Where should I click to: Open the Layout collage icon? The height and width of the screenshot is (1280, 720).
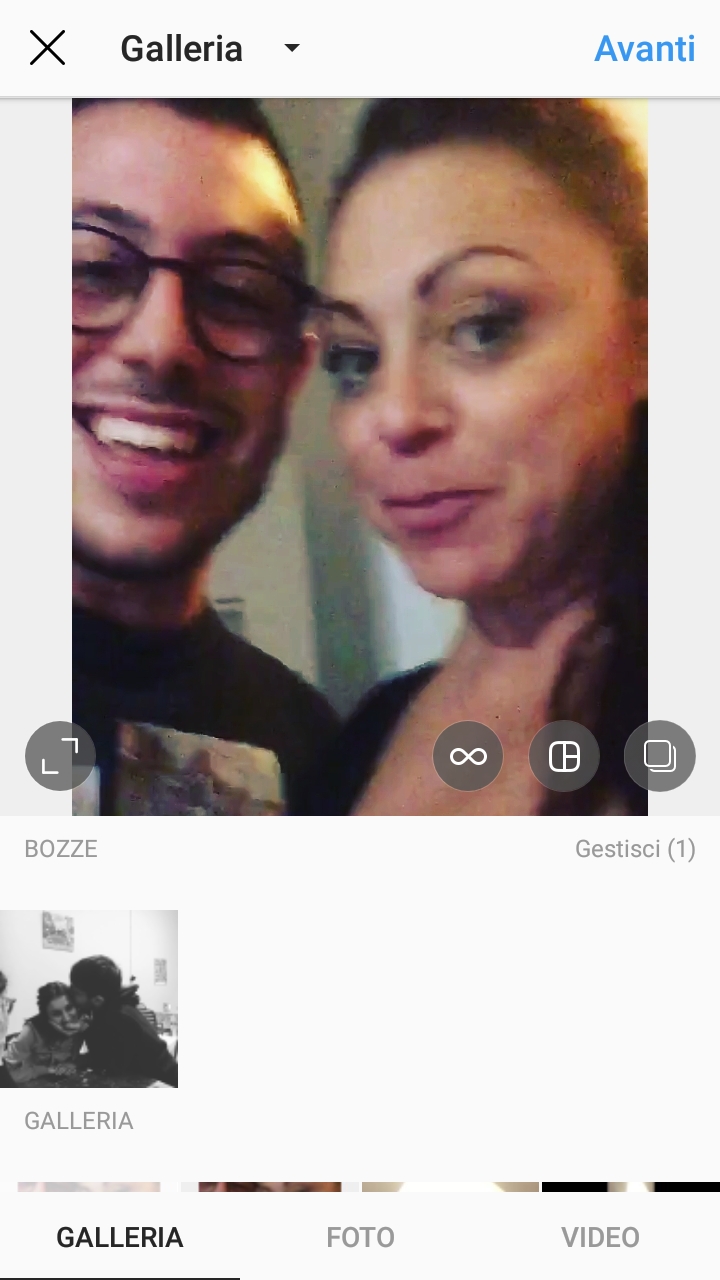point(564,756)
